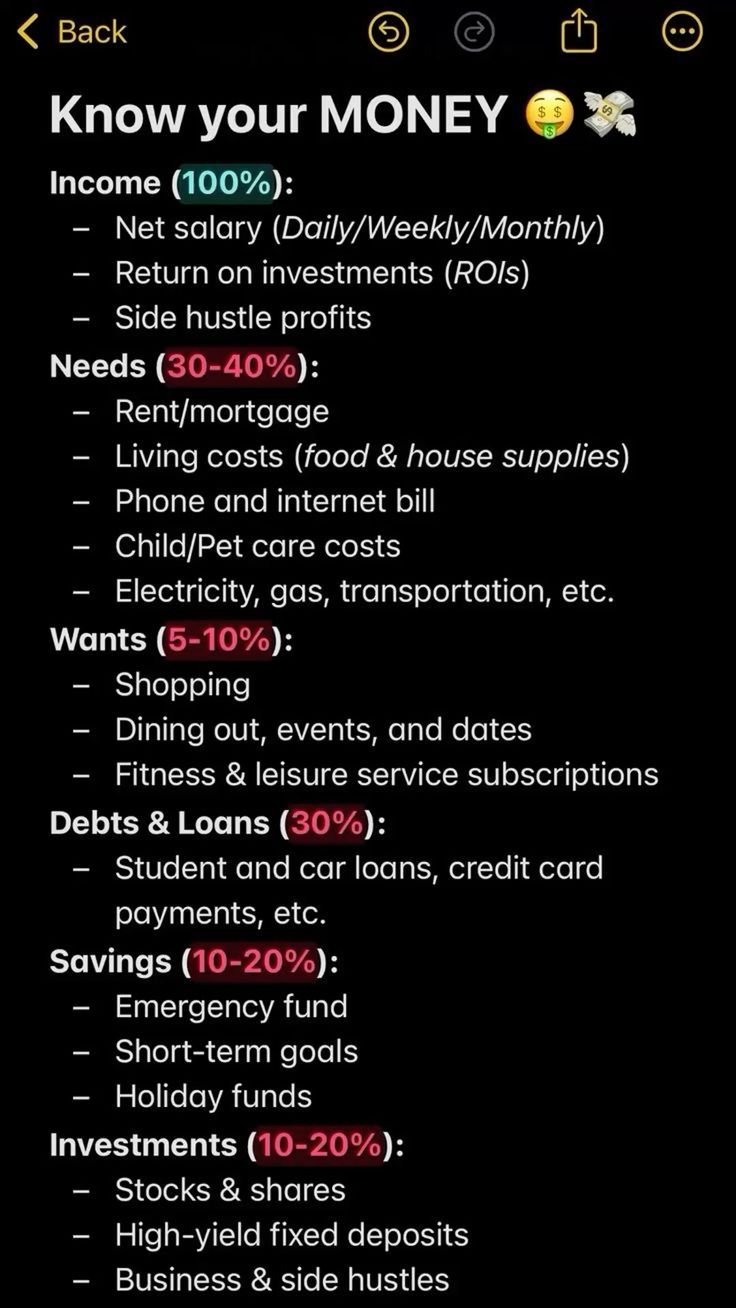Open the more options menu
The image size is (736, 1308).
point(682,32)
